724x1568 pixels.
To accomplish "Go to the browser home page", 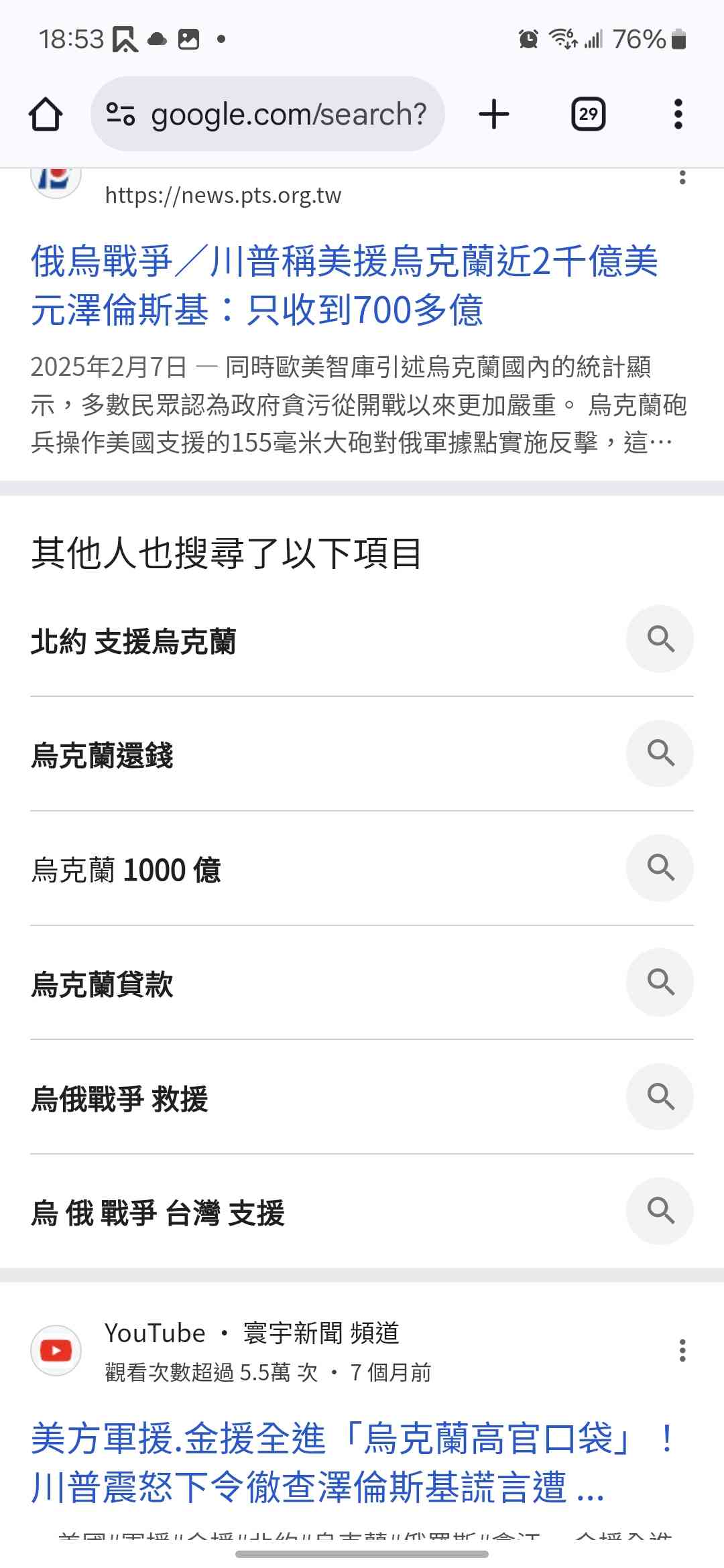I will [x=46, y=114].
